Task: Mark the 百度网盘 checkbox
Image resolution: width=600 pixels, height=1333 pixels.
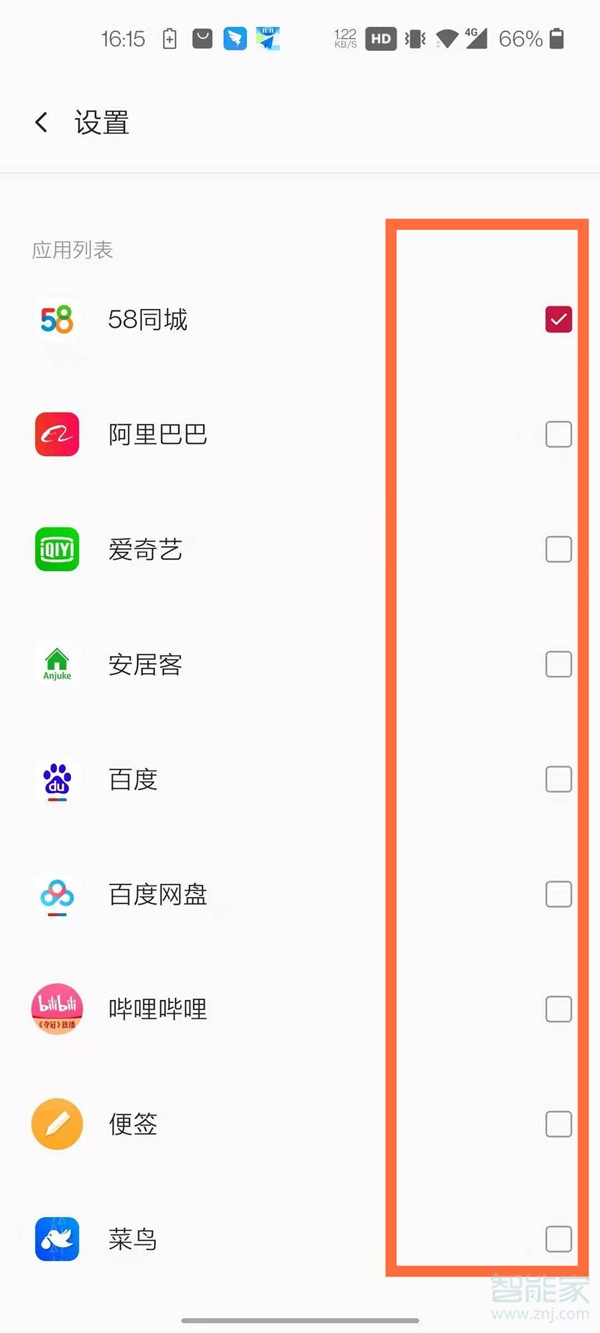Action: click(x=558, y=894)
